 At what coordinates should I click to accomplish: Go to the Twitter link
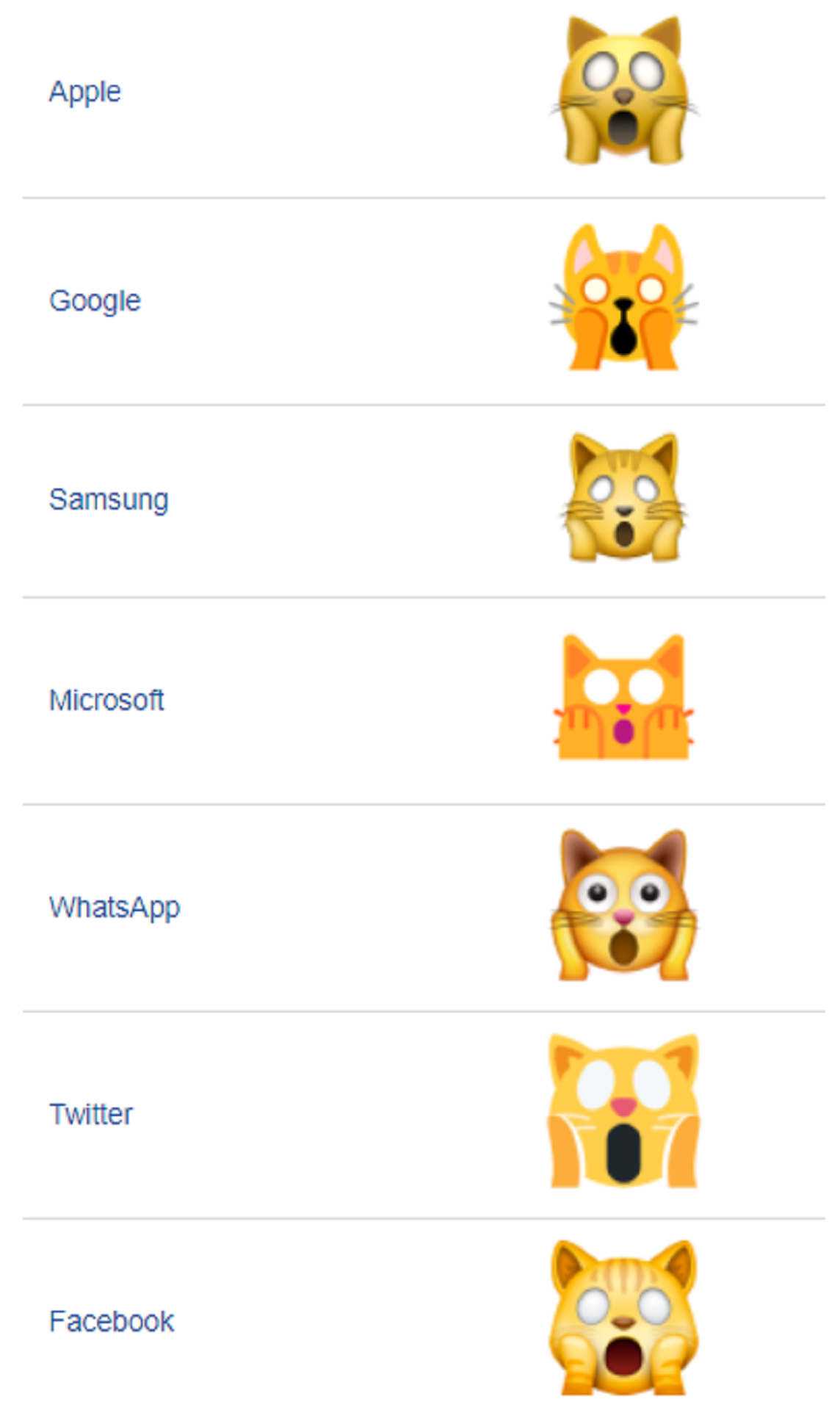pyautogui.click(x=91, y=1114)
